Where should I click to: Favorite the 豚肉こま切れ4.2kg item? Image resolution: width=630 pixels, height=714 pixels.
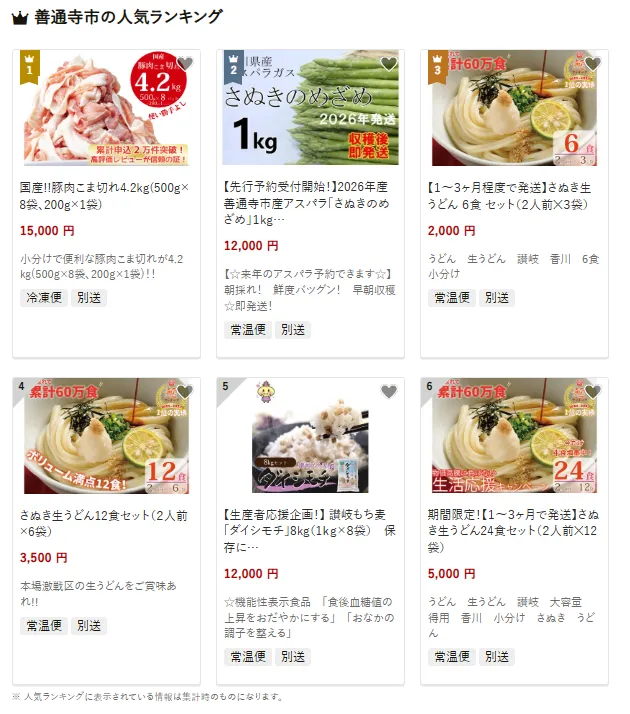click(x=185, y=64)
